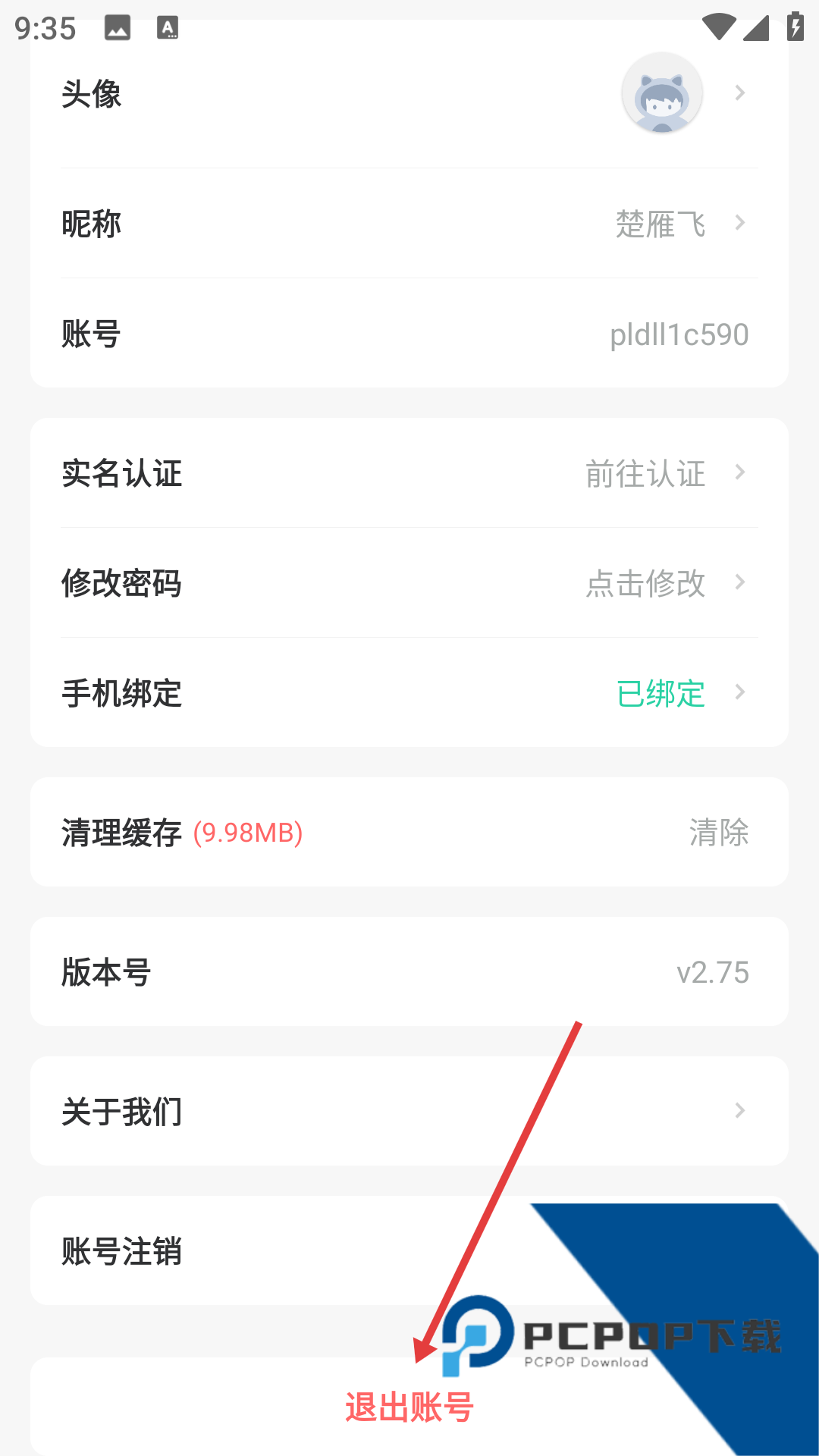The height and width of the screenshot is (1456, 819).
Task: Click the nickname 楚雁飞 text
Action: point(660,223)
